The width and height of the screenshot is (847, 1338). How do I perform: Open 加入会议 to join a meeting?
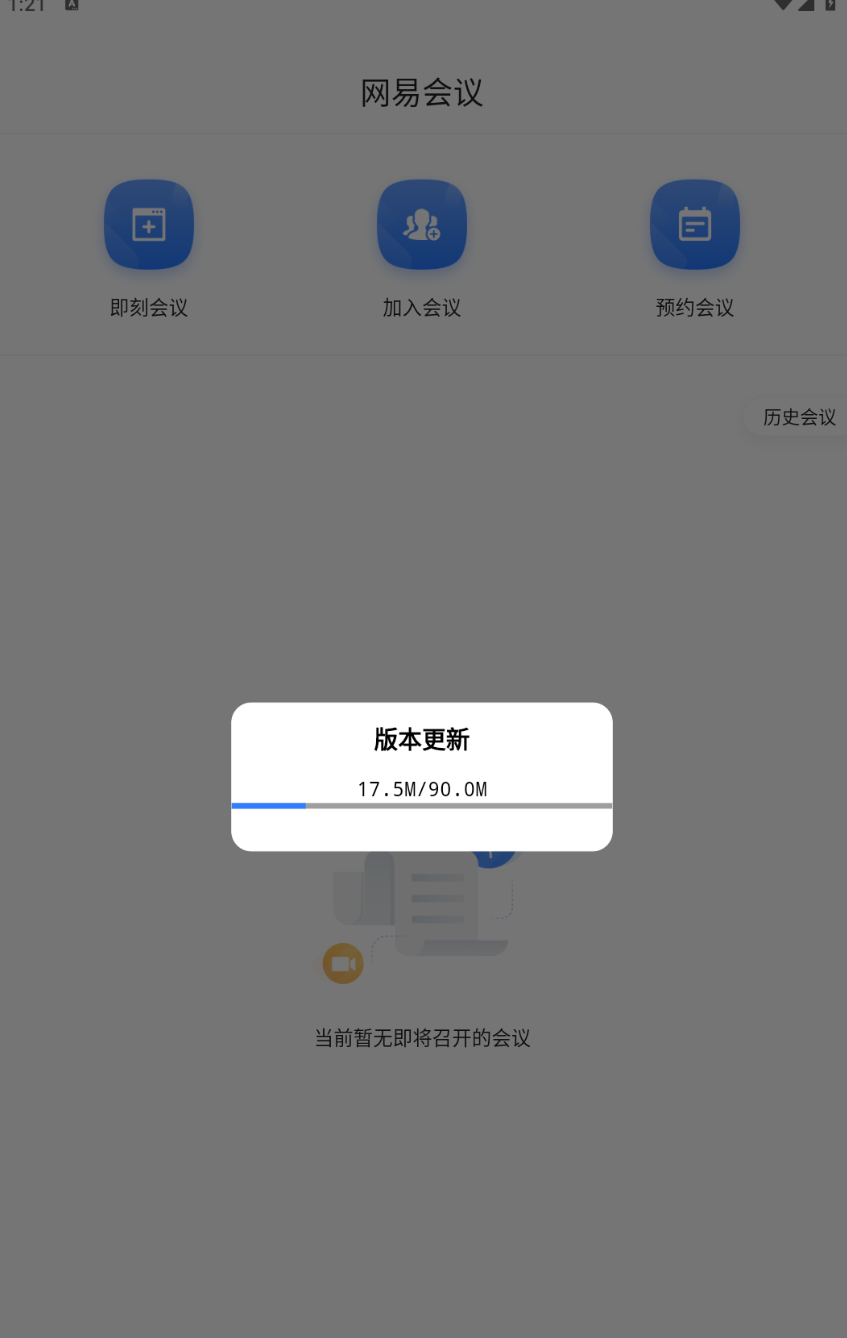click(x=421, y=225)
